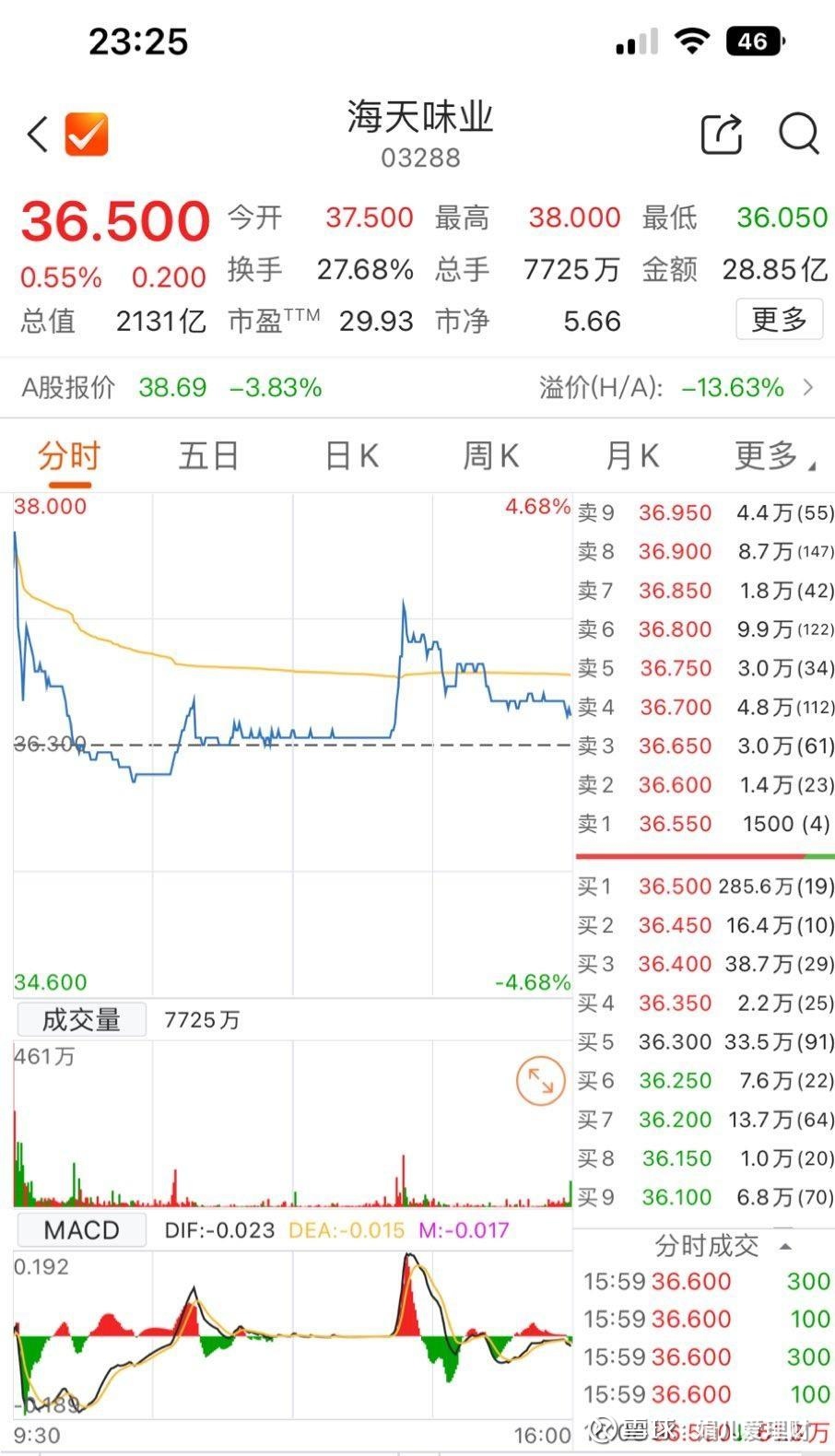This screenshot has width=835, height=1456.
Task: Open the search magnifier
Action: tap(798, 135)
